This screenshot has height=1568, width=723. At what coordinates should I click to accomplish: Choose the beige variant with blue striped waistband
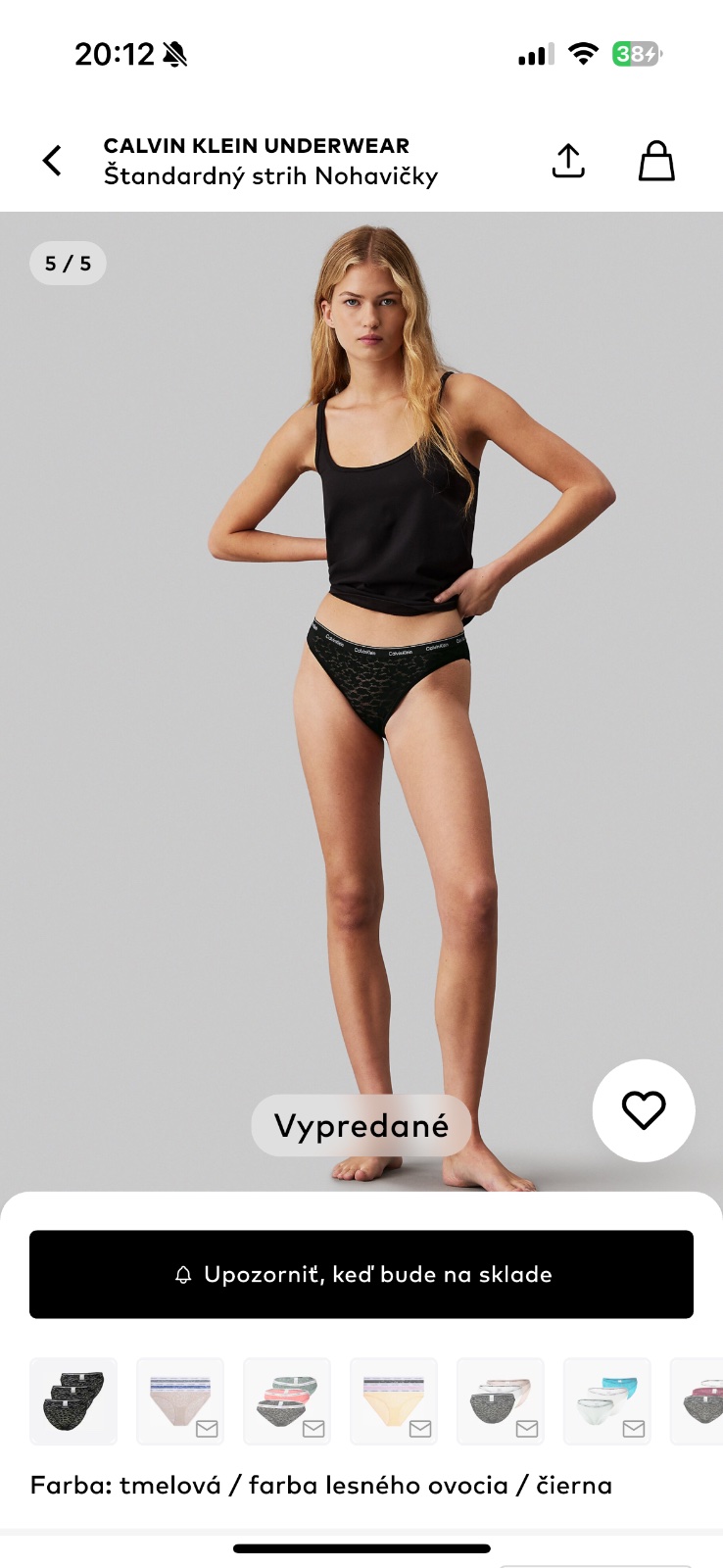(x=180, y=1401)
